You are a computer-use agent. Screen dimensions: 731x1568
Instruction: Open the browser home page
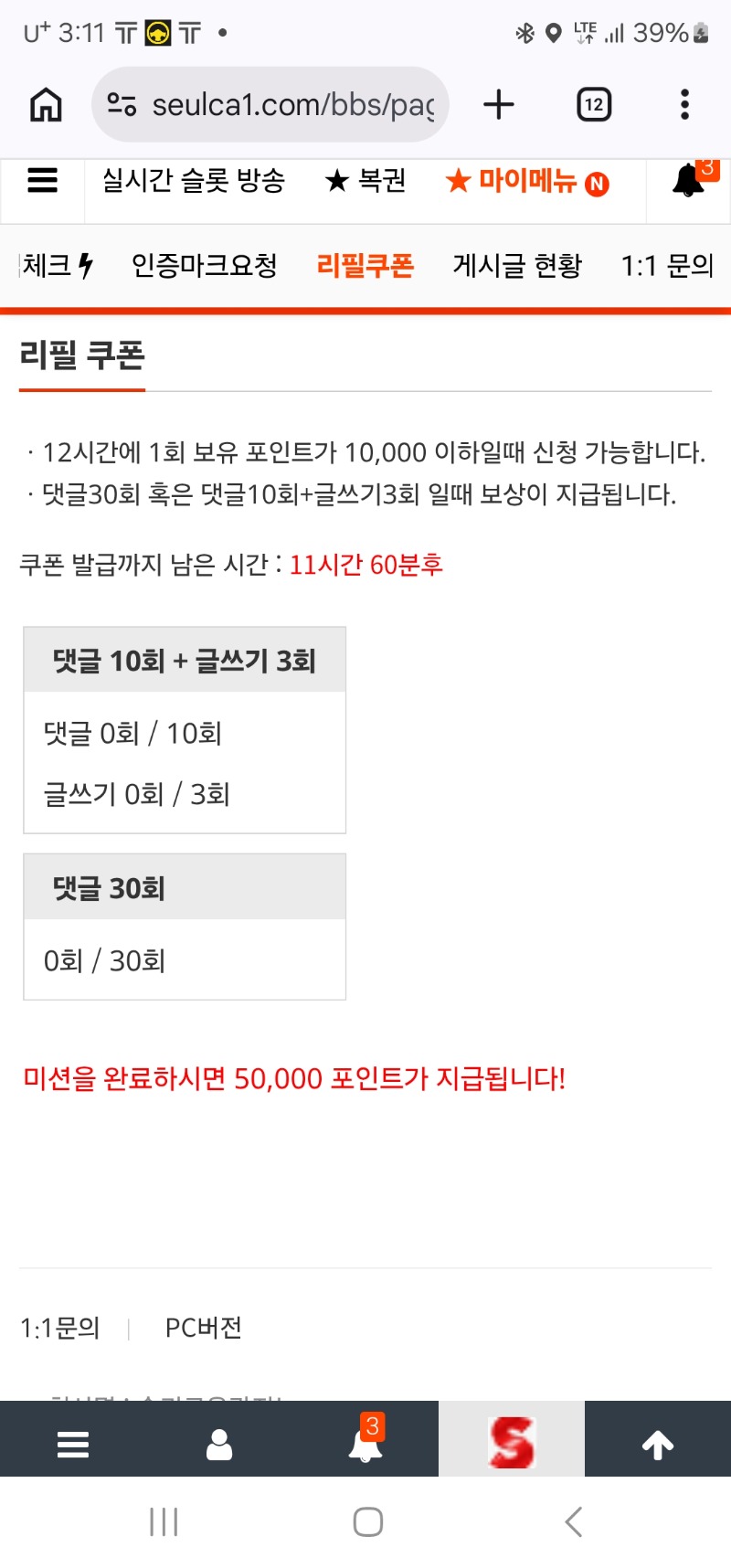[x=46, y=105]
